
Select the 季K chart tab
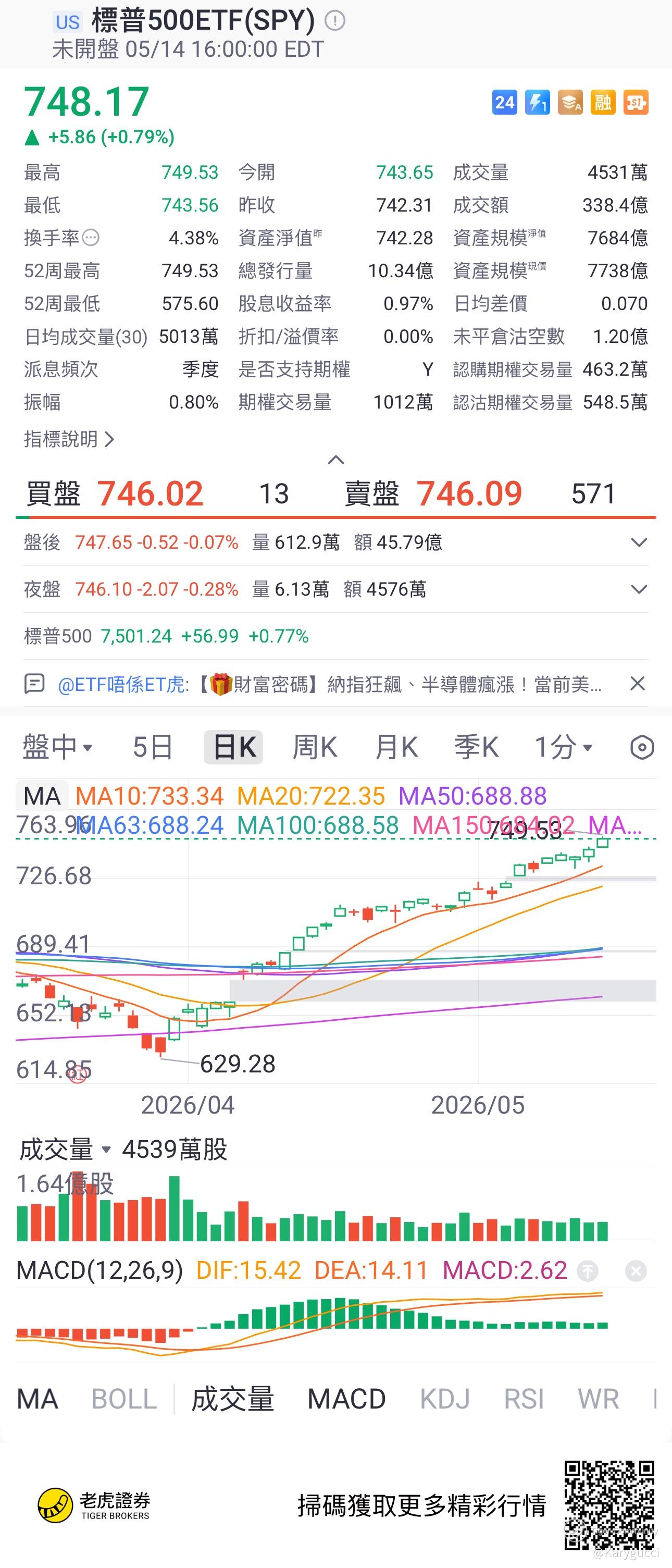tap(477, 747)
